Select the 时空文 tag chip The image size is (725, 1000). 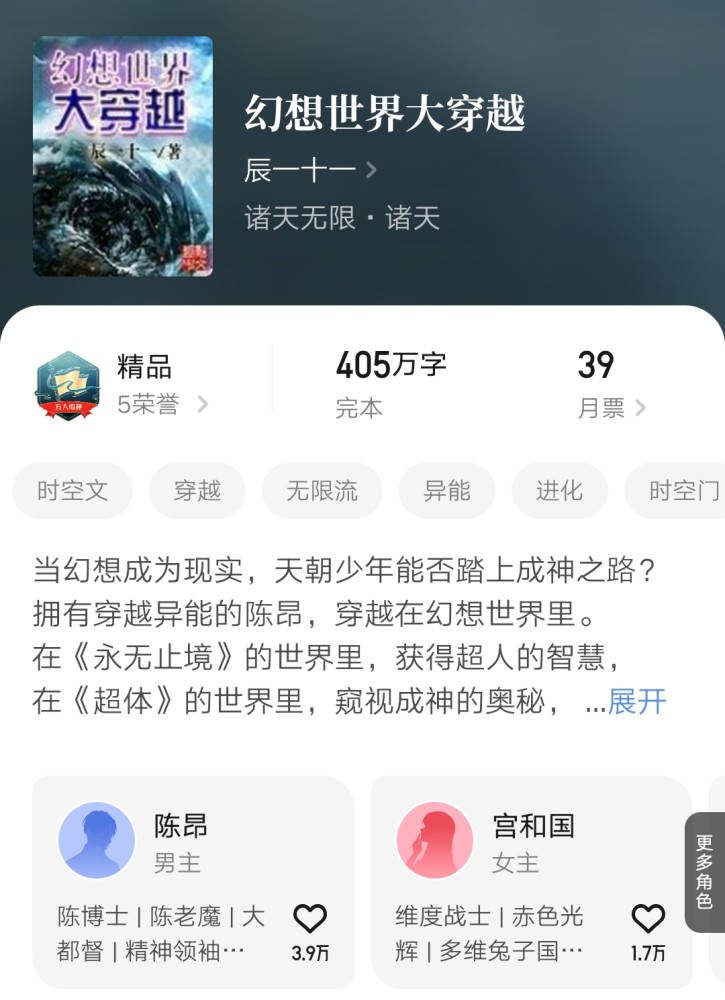[72, 491]
